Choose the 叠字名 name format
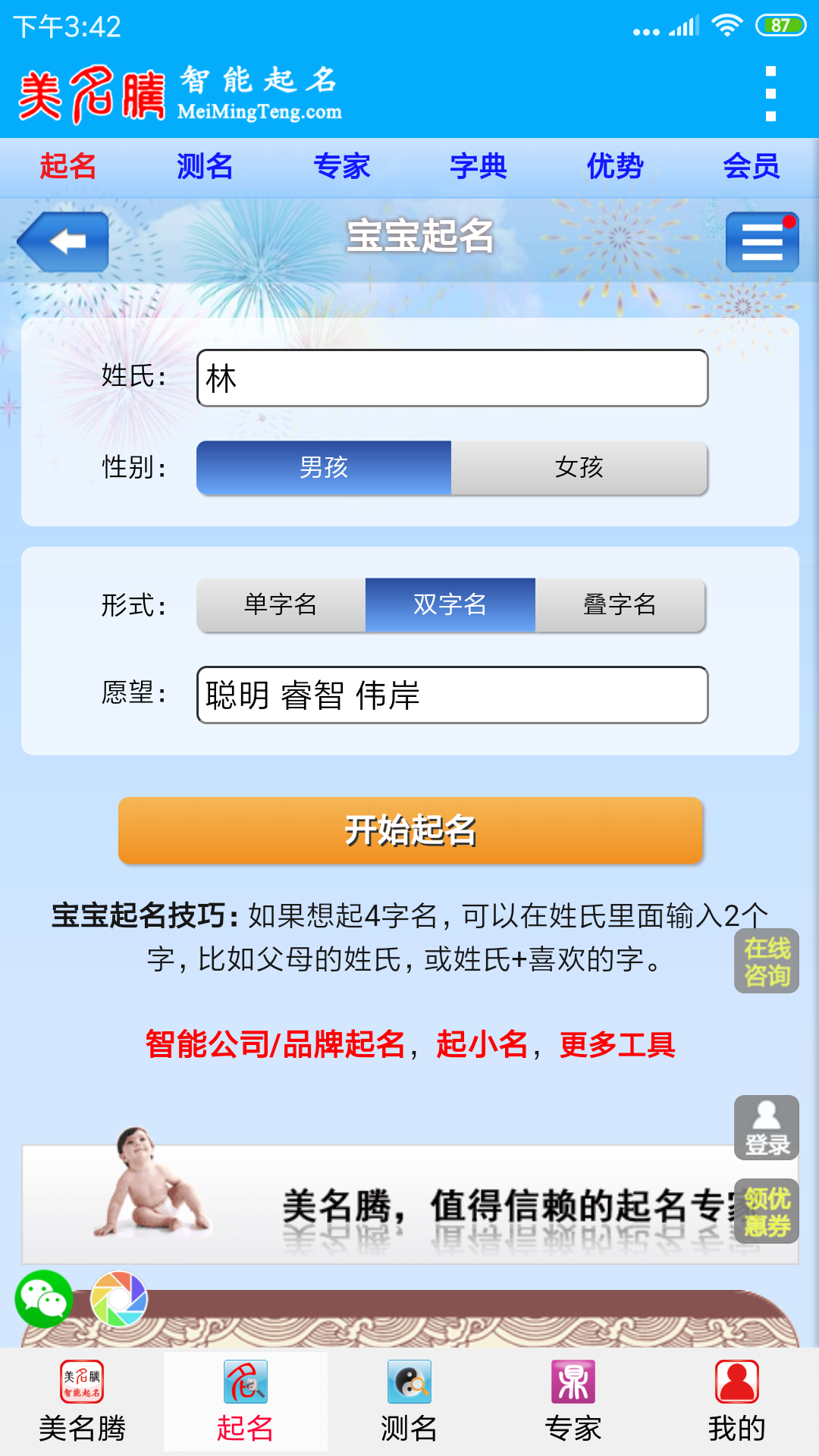Viewport: 819px width, 1456px height. point(620,604)
